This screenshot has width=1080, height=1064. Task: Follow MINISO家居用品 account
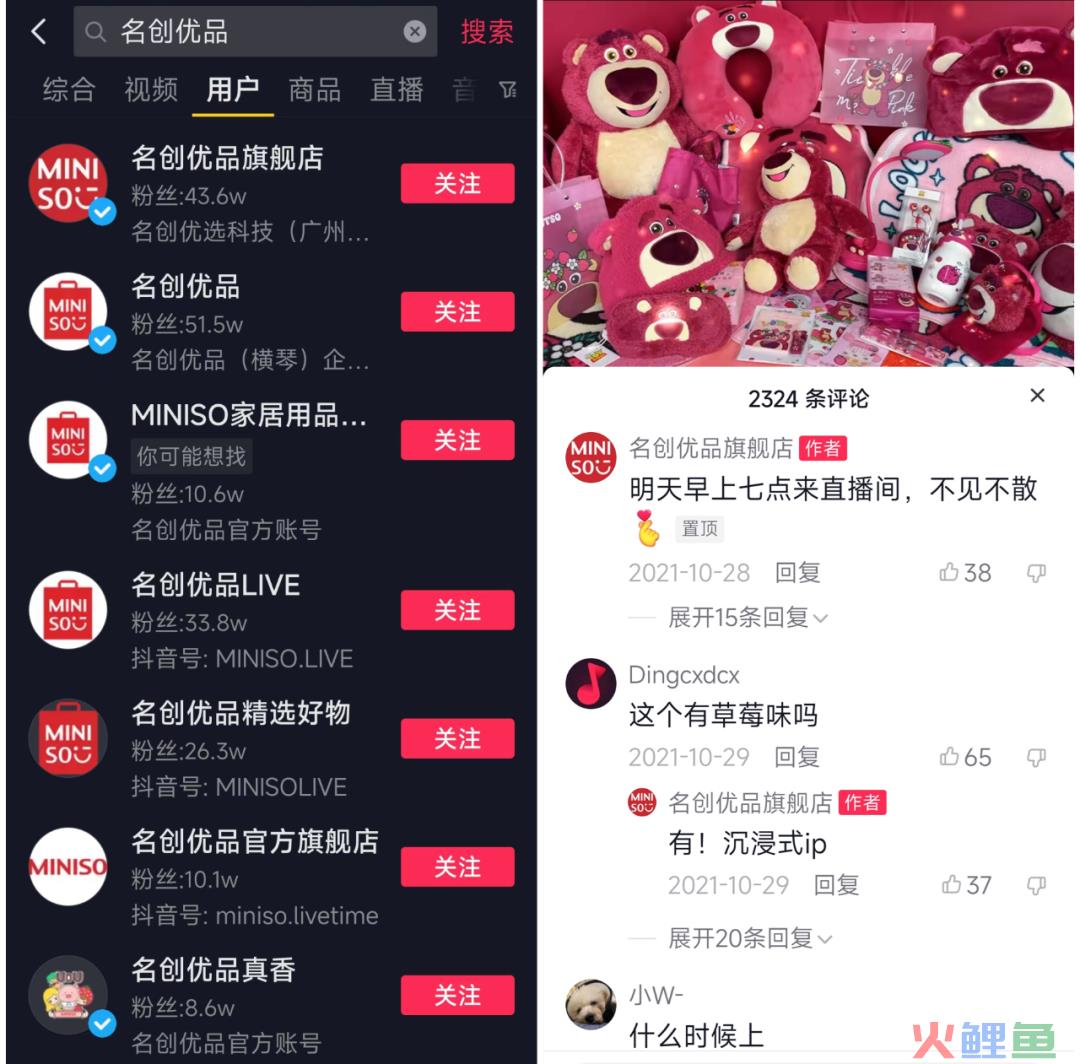(457, 440)
